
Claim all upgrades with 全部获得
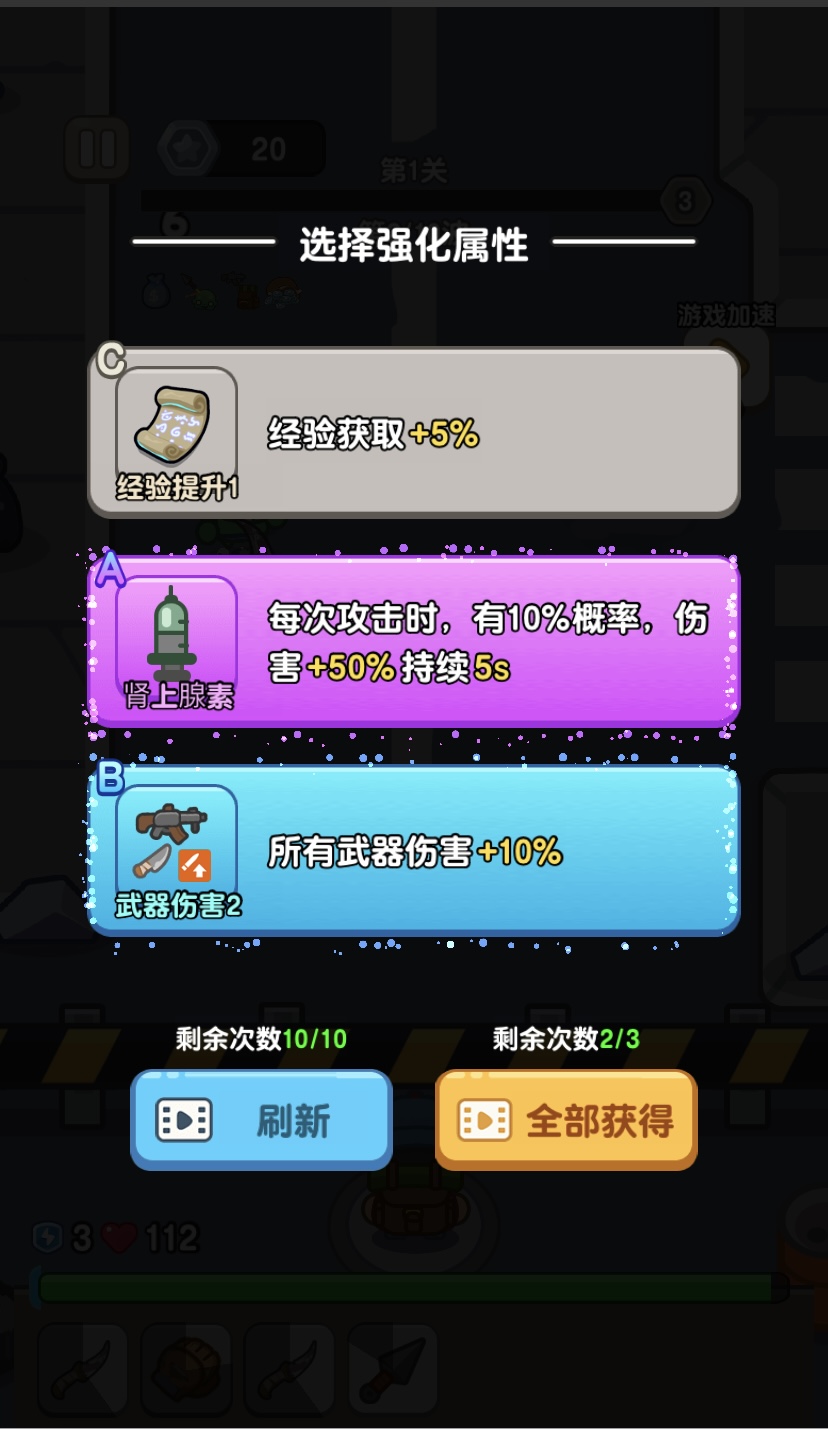point(566,1120)
